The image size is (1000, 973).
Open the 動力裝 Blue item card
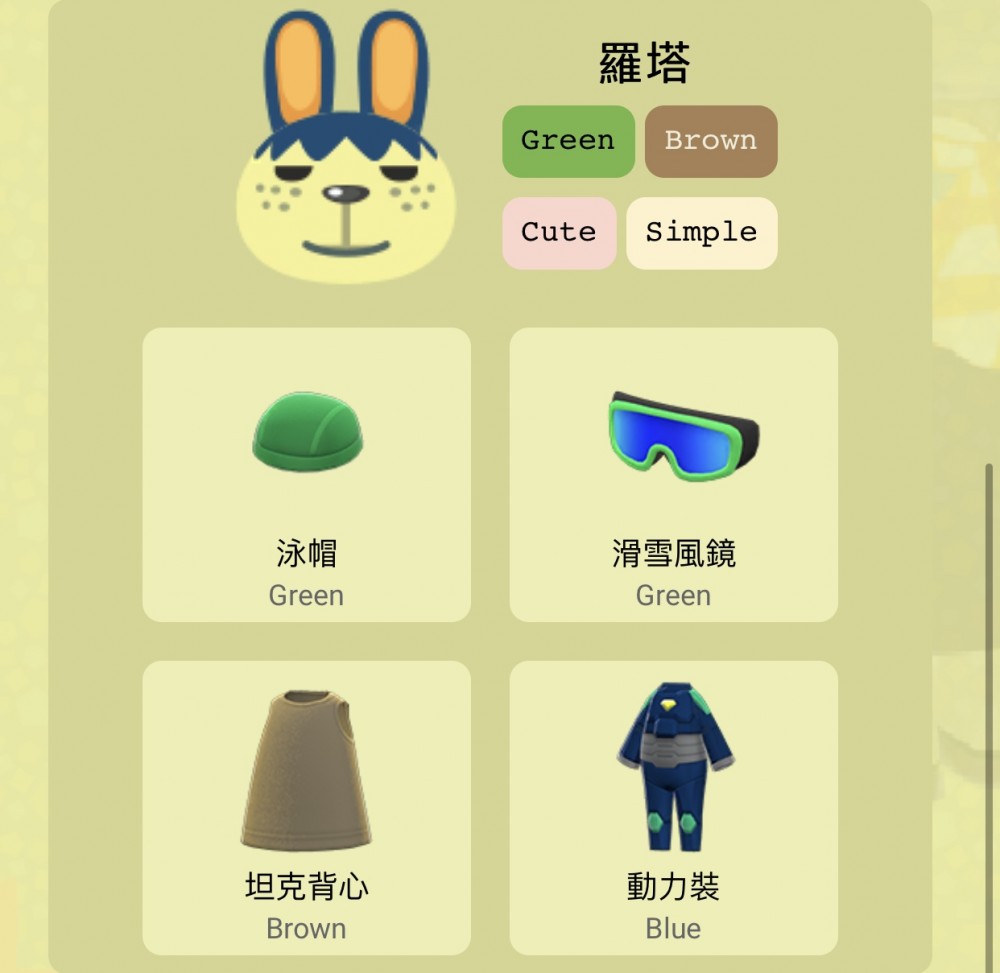click(x=673, y=807)
